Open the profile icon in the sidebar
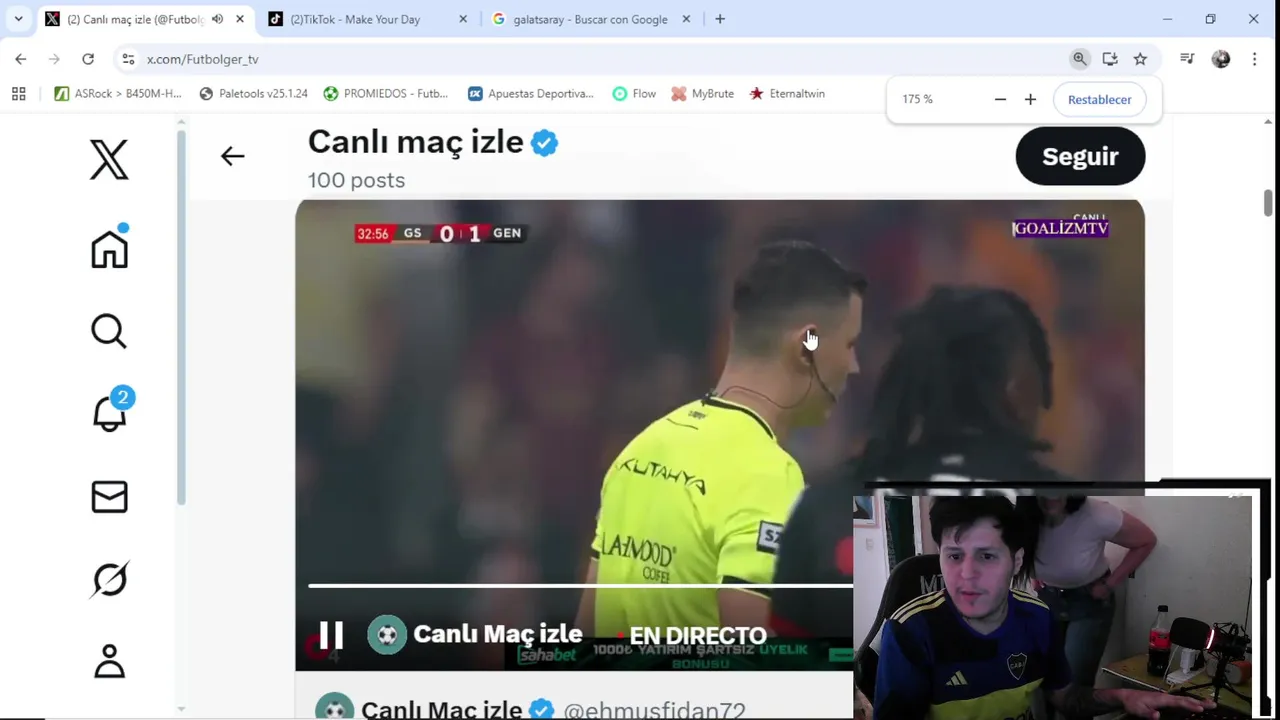 click(x=109, y=661)
